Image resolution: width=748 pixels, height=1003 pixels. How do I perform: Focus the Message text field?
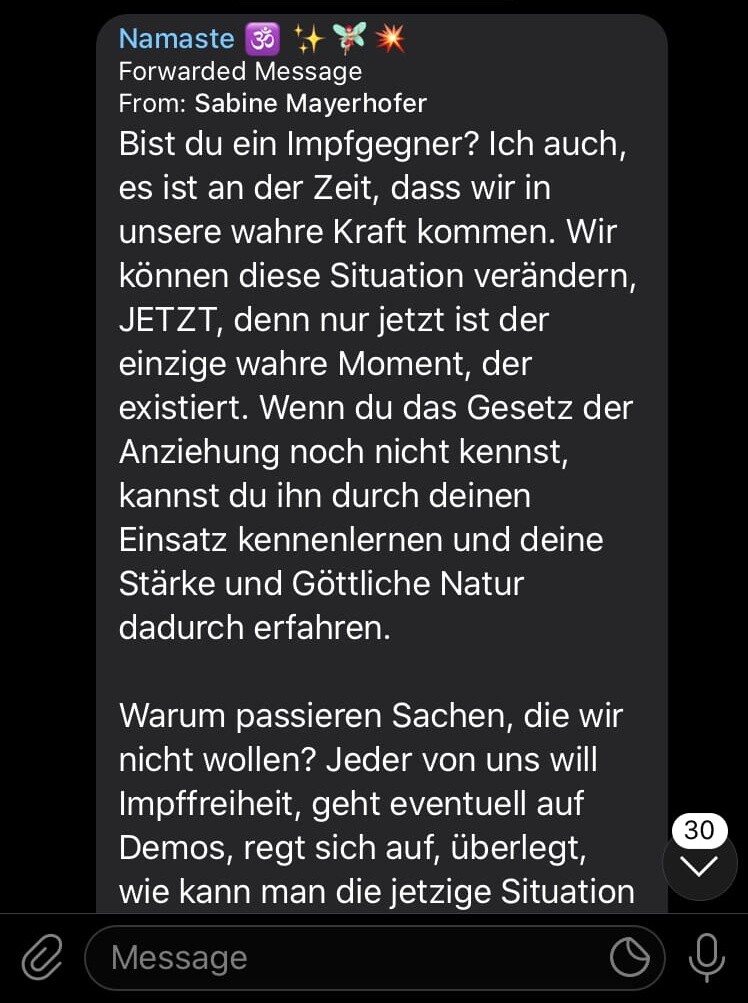point(340,958)
